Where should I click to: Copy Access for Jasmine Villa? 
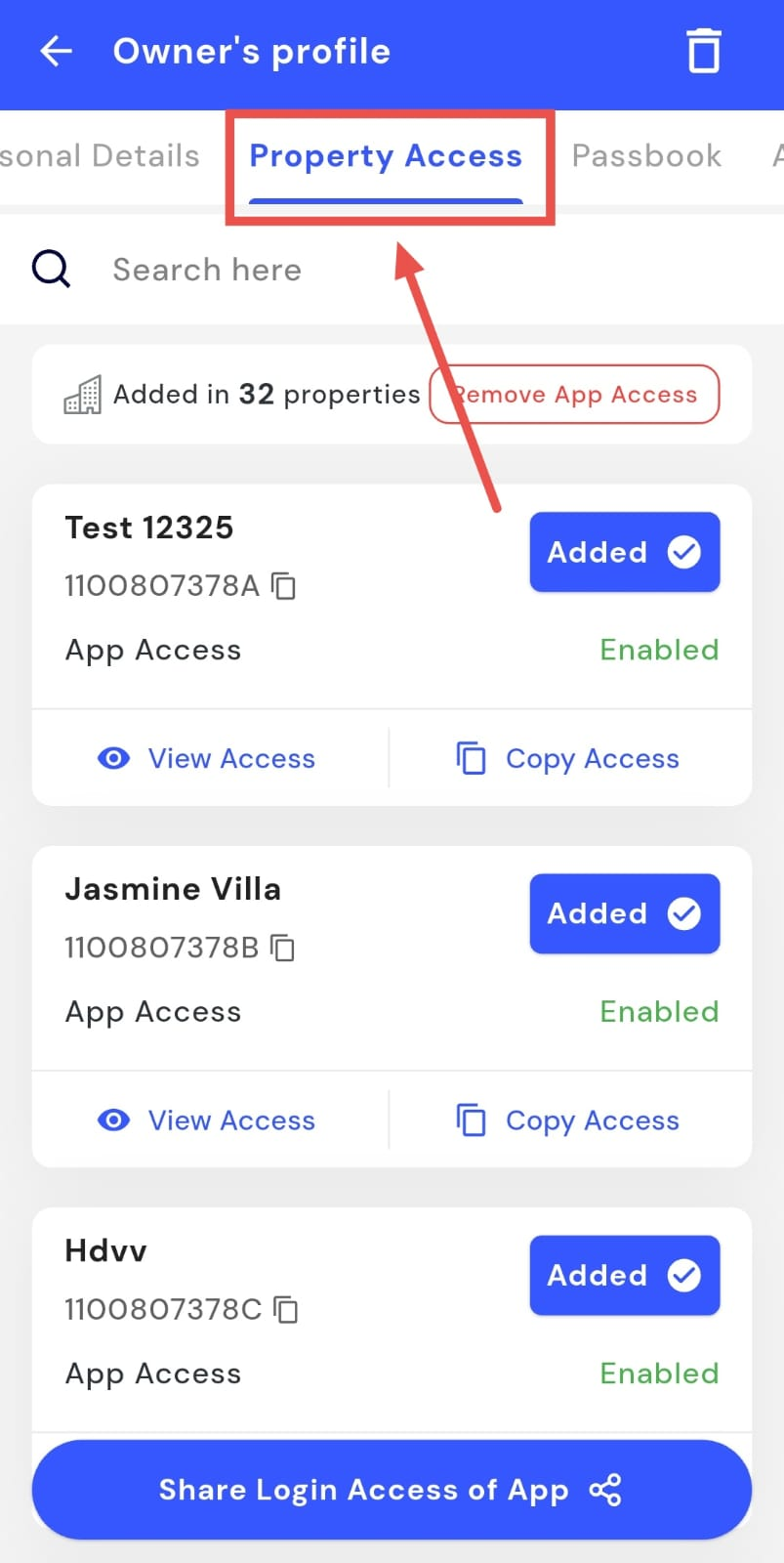click(568, 1120)
